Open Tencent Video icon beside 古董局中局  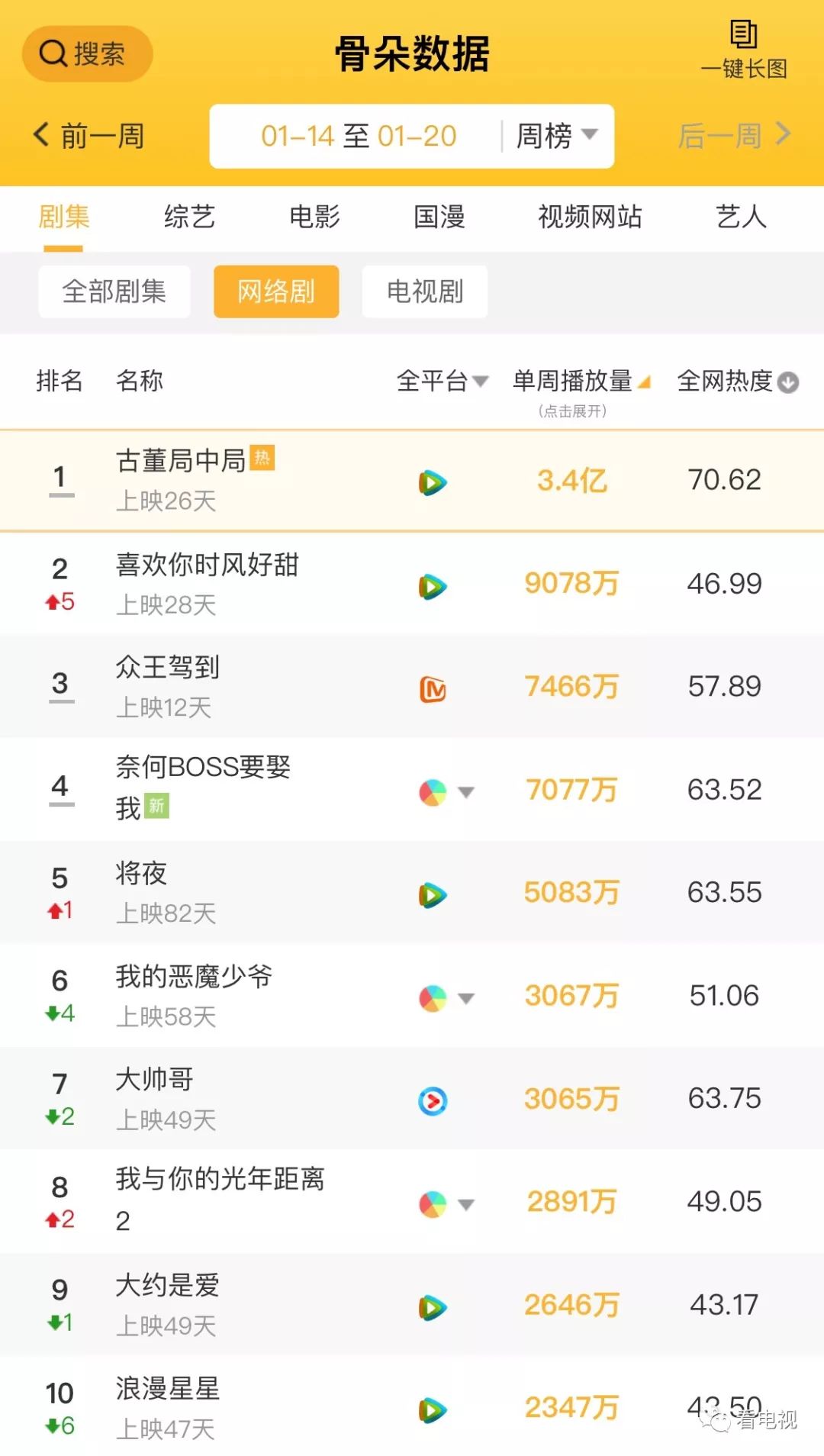pyautogui.click(x=432, y=482)
